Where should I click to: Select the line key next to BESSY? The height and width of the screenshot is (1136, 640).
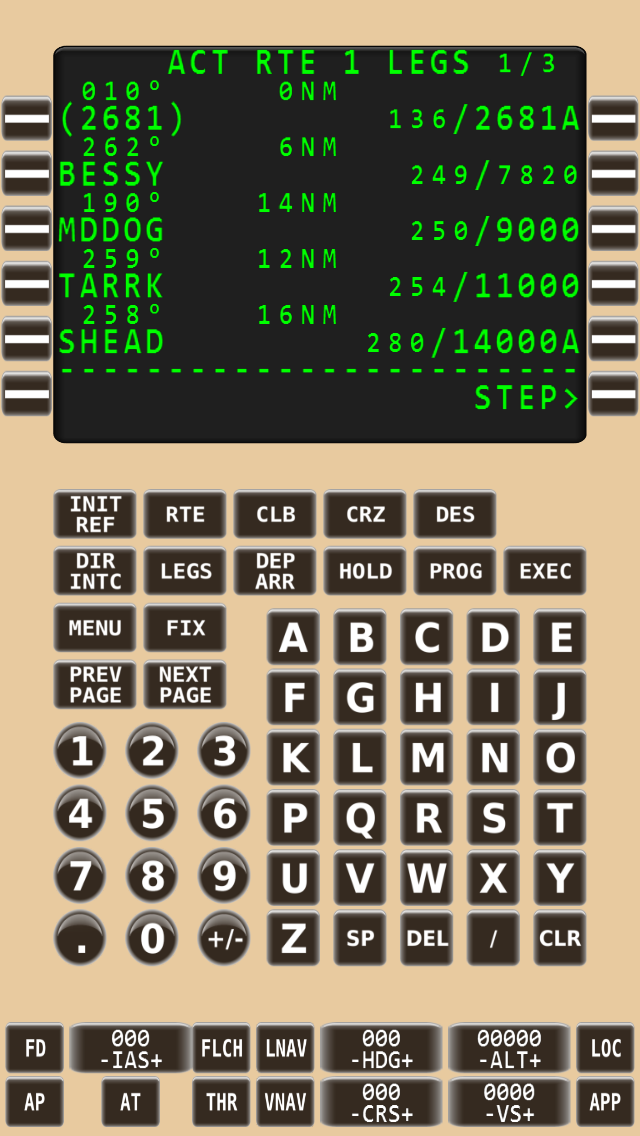point(27,173)
